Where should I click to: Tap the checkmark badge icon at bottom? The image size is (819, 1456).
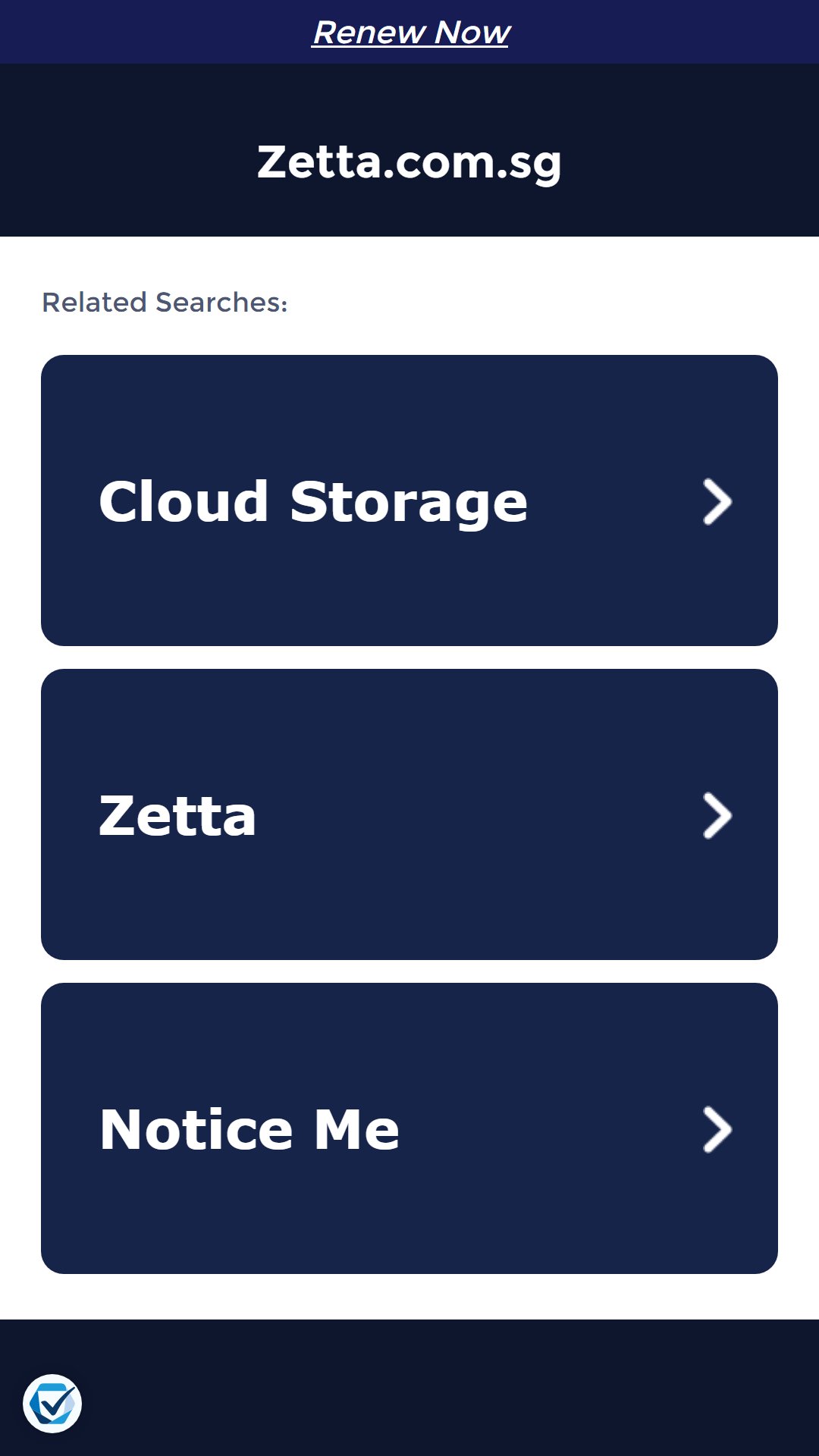(x=52, y=1404)
